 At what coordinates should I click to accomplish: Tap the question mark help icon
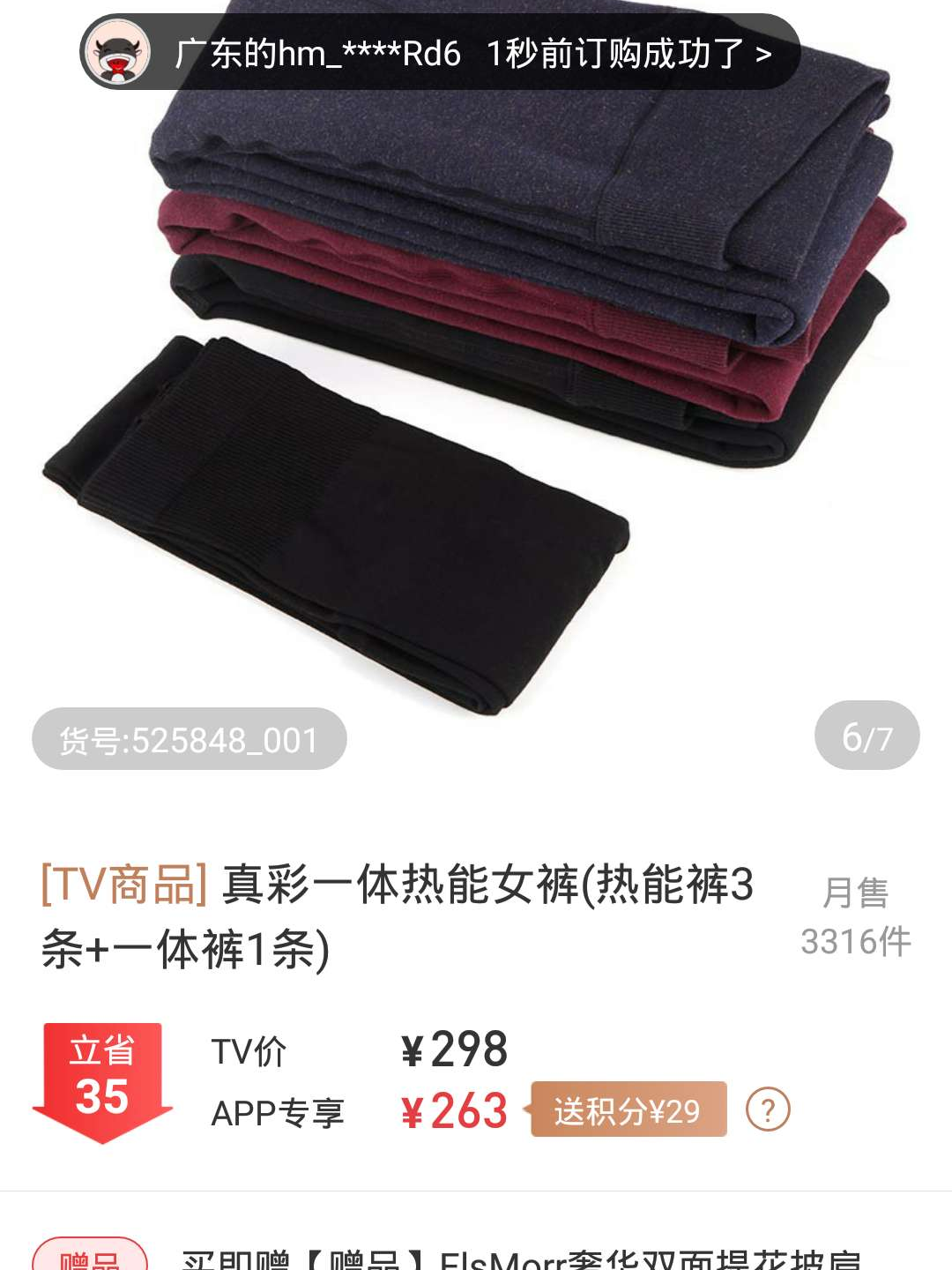click(767, 1110)
